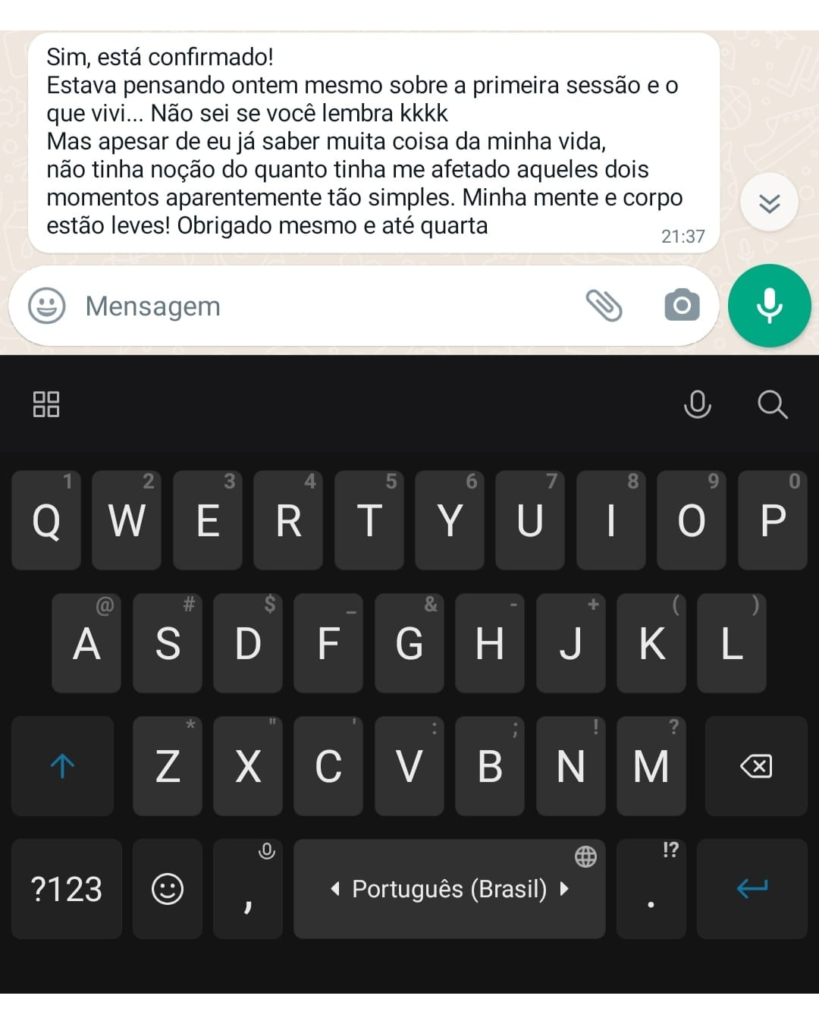Attach a file with the paperclip icon
This screenshot has width=819, height=1024.
point(603,306)
